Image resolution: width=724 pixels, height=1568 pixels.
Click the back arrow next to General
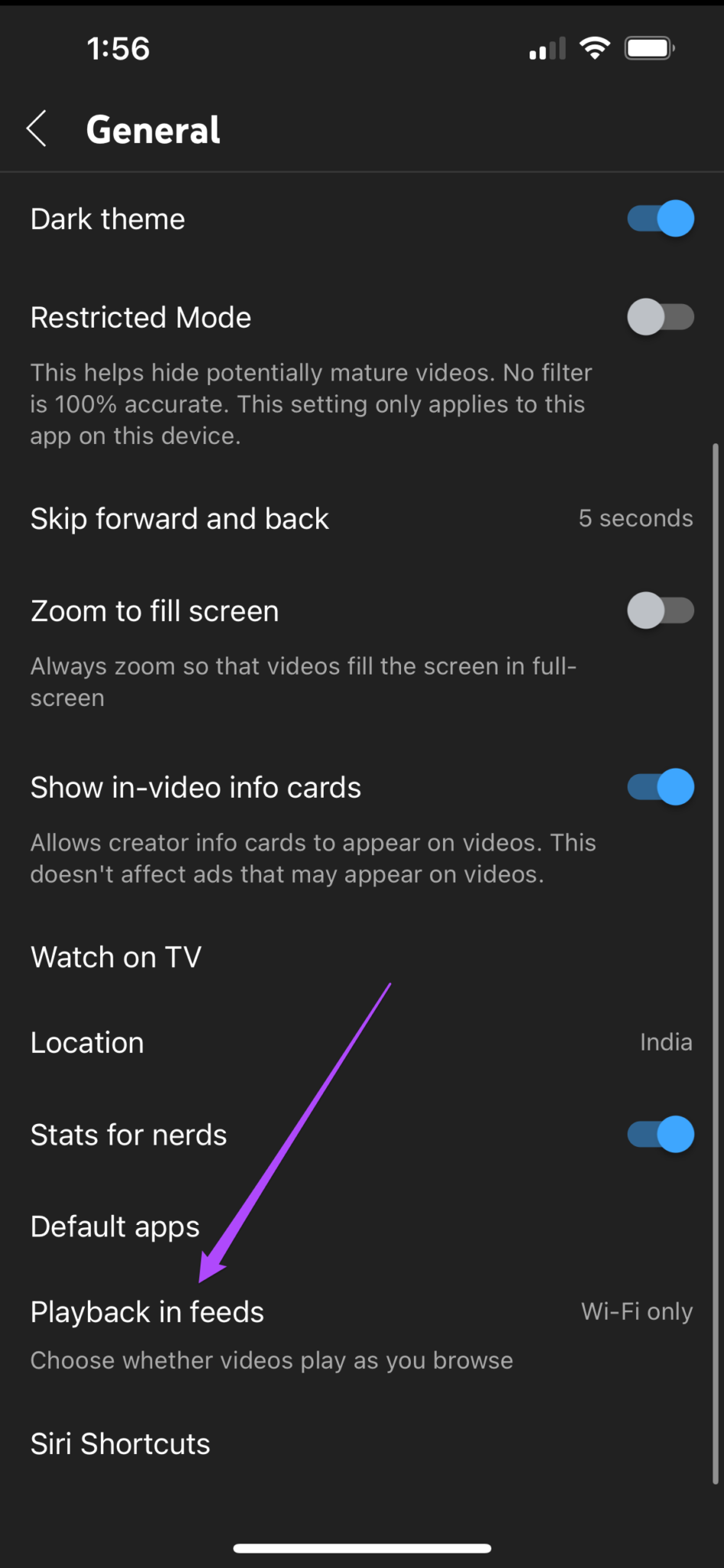click(x=38, y=129)
